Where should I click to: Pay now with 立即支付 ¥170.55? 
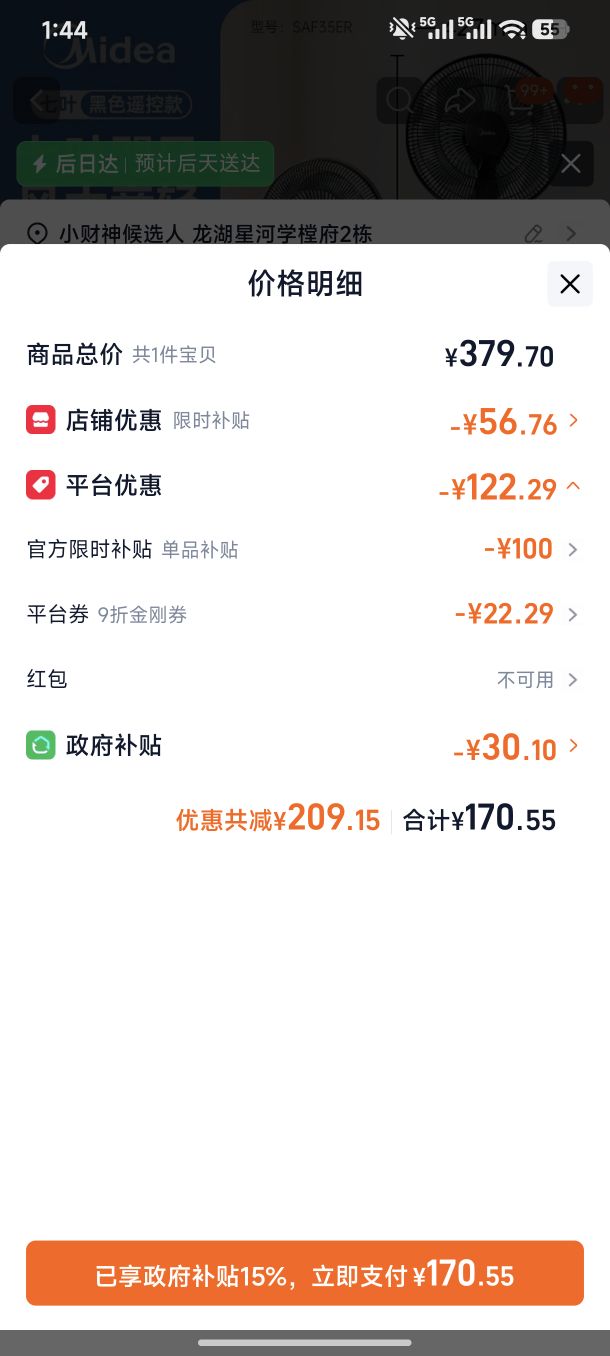pyautogui.click(x=305, y=1273)
